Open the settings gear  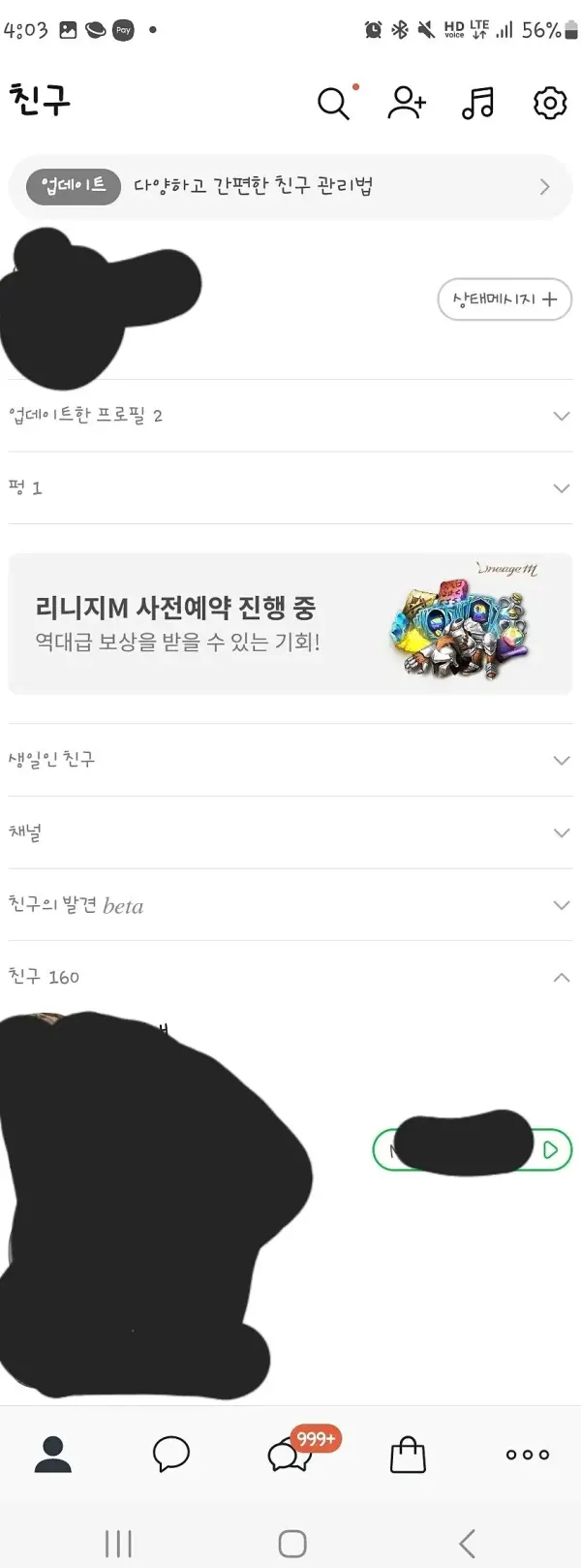coord(549,103)
